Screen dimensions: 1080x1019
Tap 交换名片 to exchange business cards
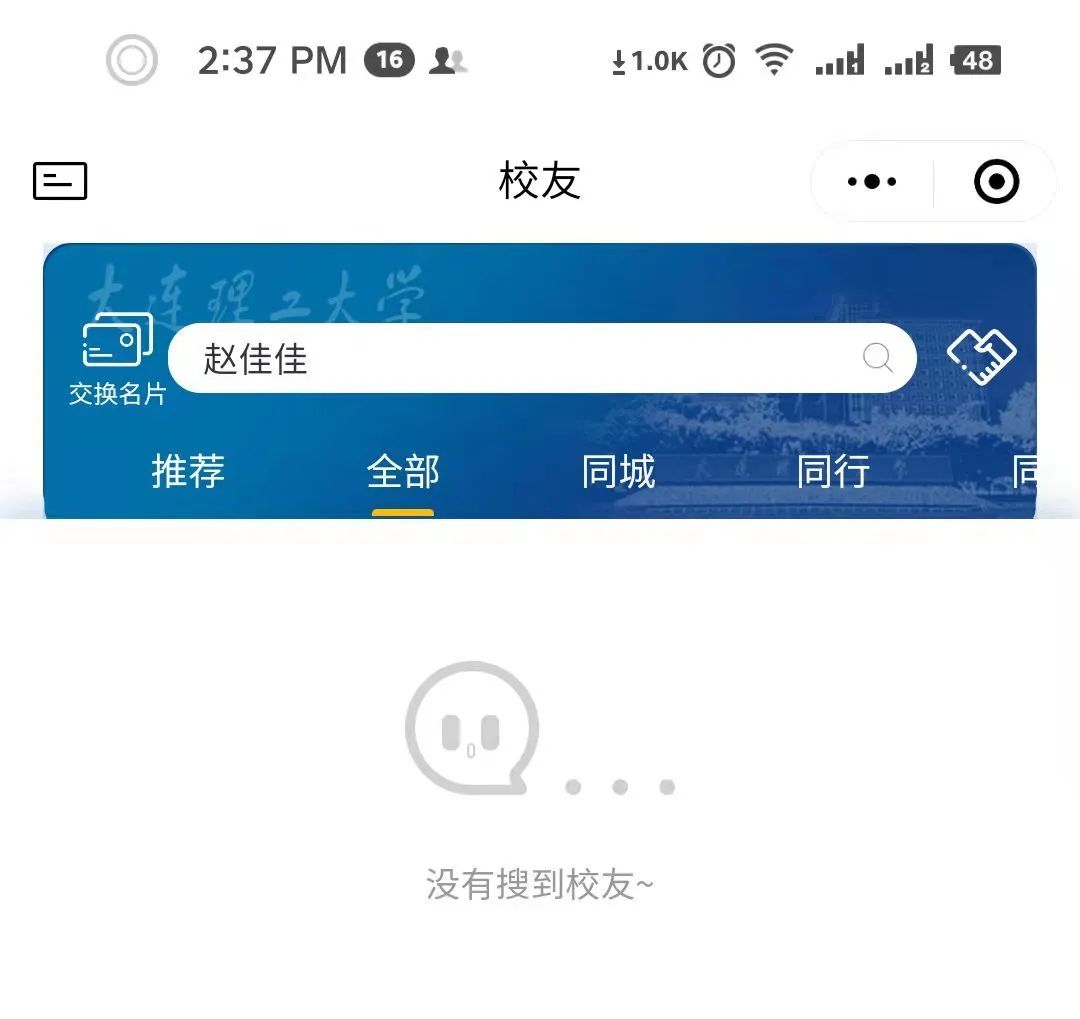[117, 358]
